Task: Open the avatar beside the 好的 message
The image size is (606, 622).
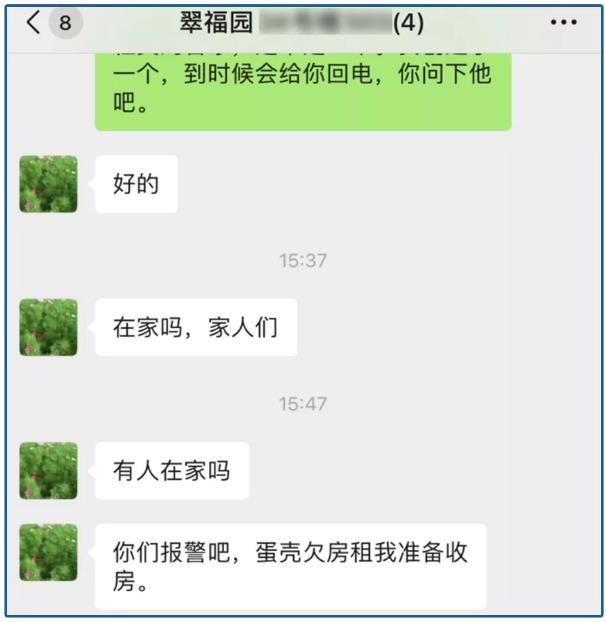Action: click(48, 184)
